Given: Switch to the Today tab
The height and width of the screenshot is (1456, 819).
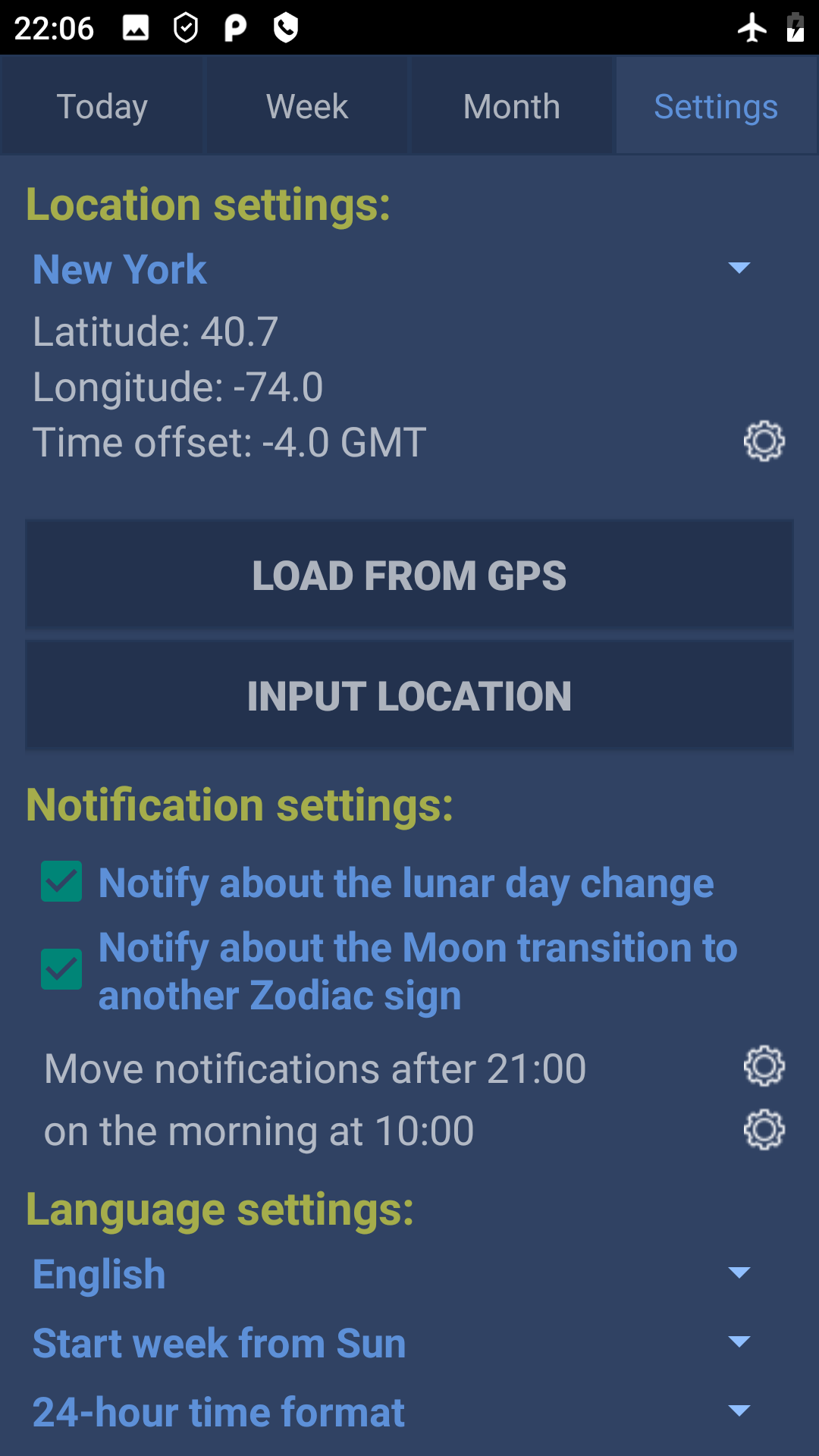Looking at the screenshot, I should (102, 106).
